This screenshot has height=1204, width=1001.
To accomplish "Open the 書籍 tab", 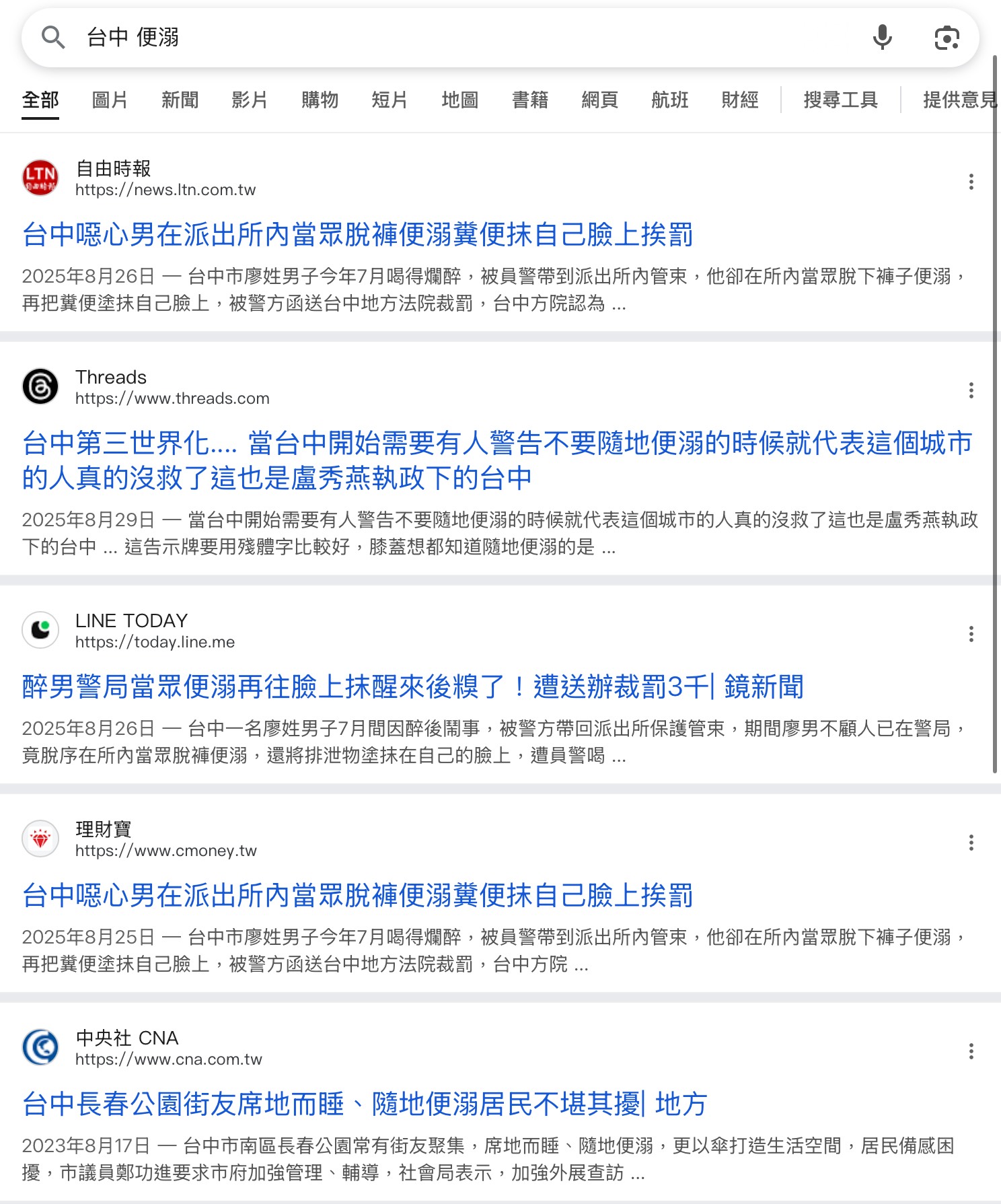I will 529,100.
